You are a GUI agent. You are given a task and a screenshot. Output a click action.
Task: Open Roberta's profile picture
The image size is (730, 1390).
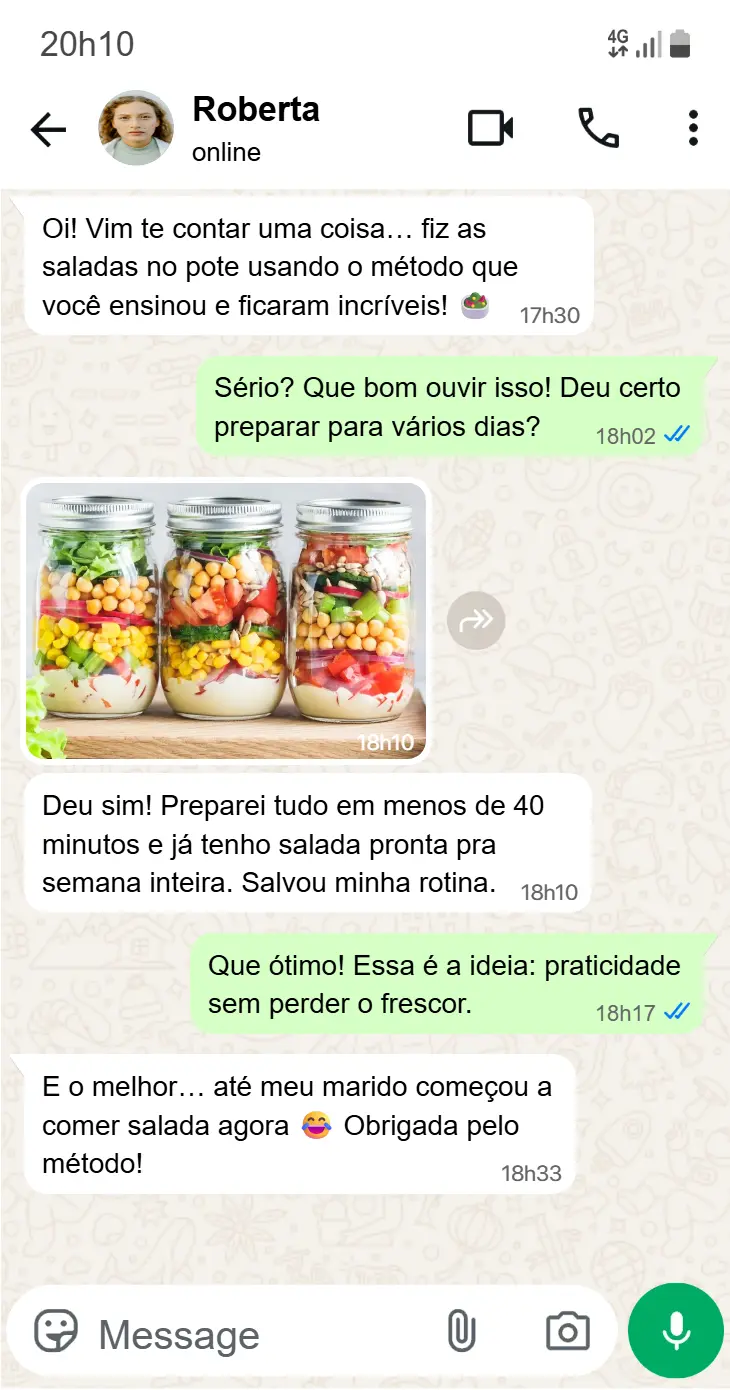coord(136,128)
